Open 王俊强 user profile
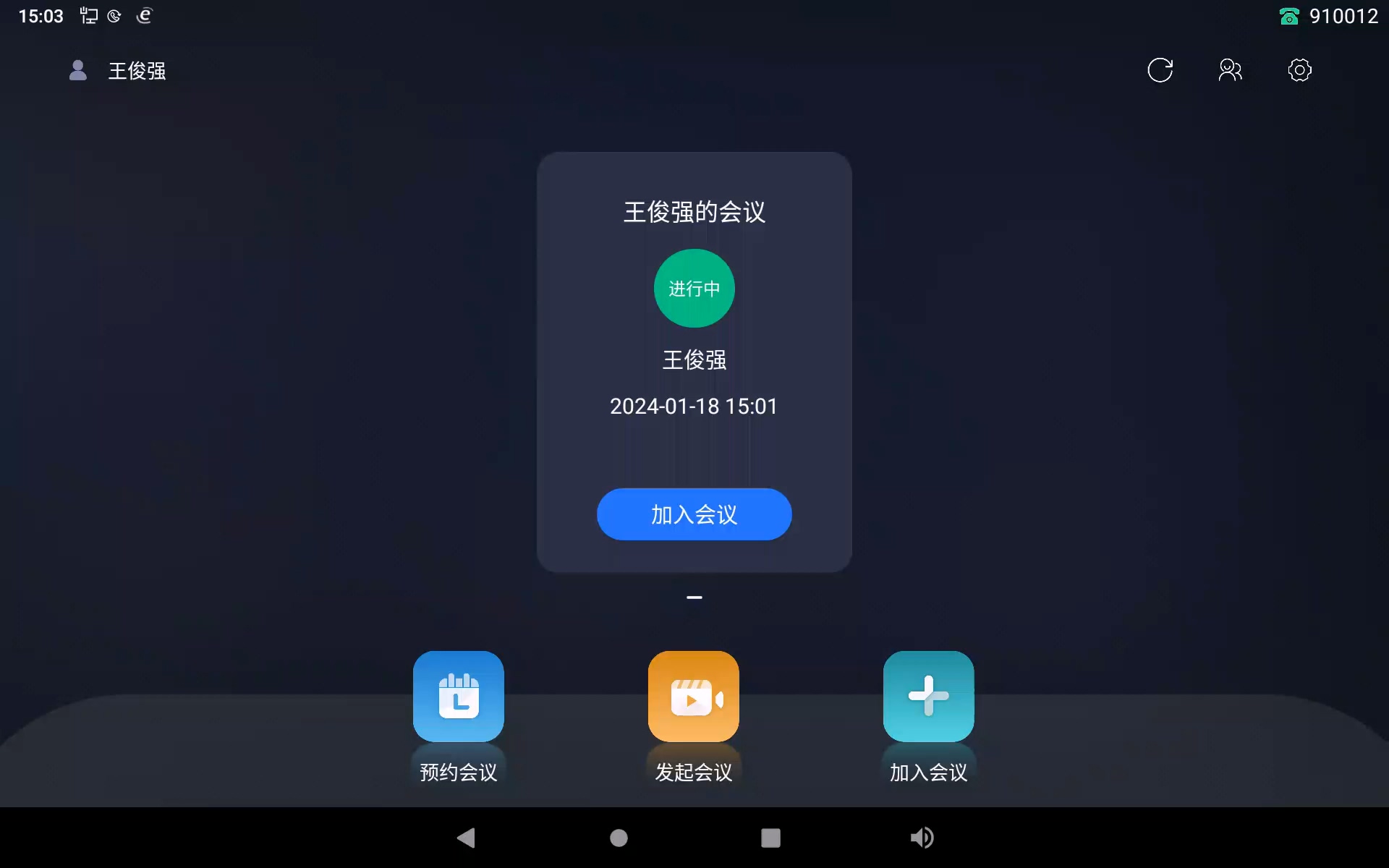1389x868 pixels. coord(118,71)
